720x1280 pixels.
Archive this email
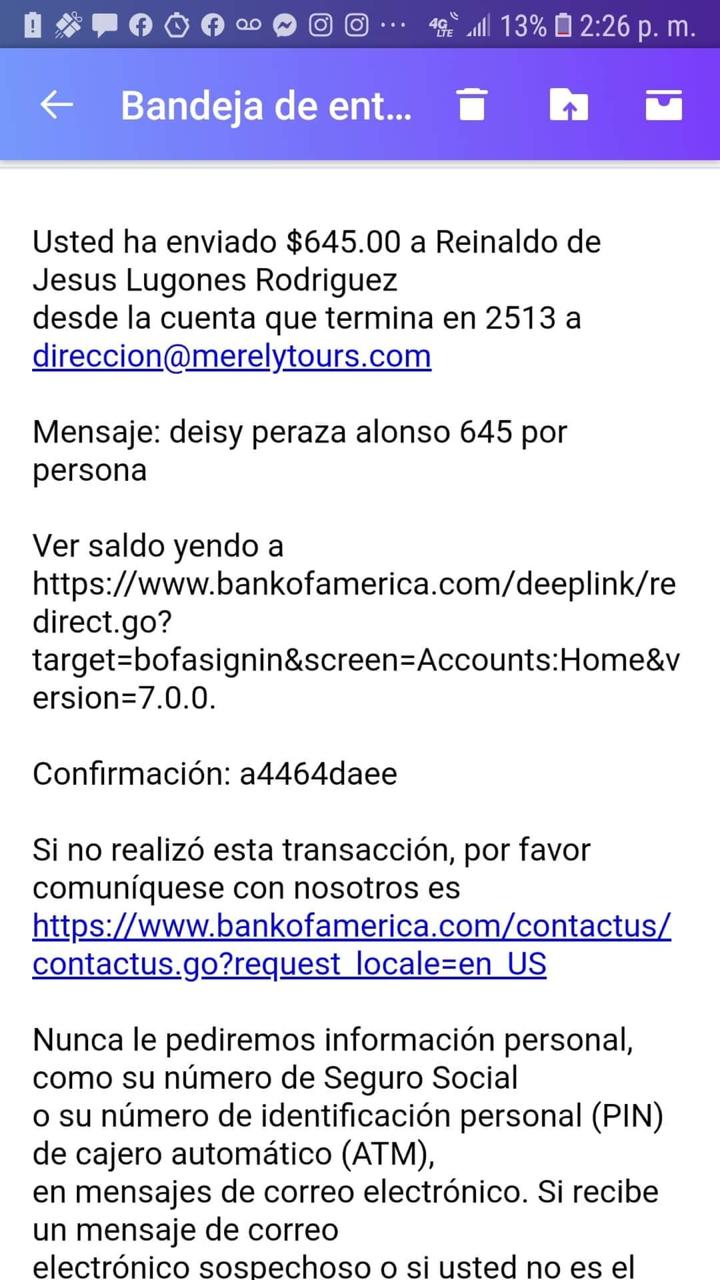663,104
